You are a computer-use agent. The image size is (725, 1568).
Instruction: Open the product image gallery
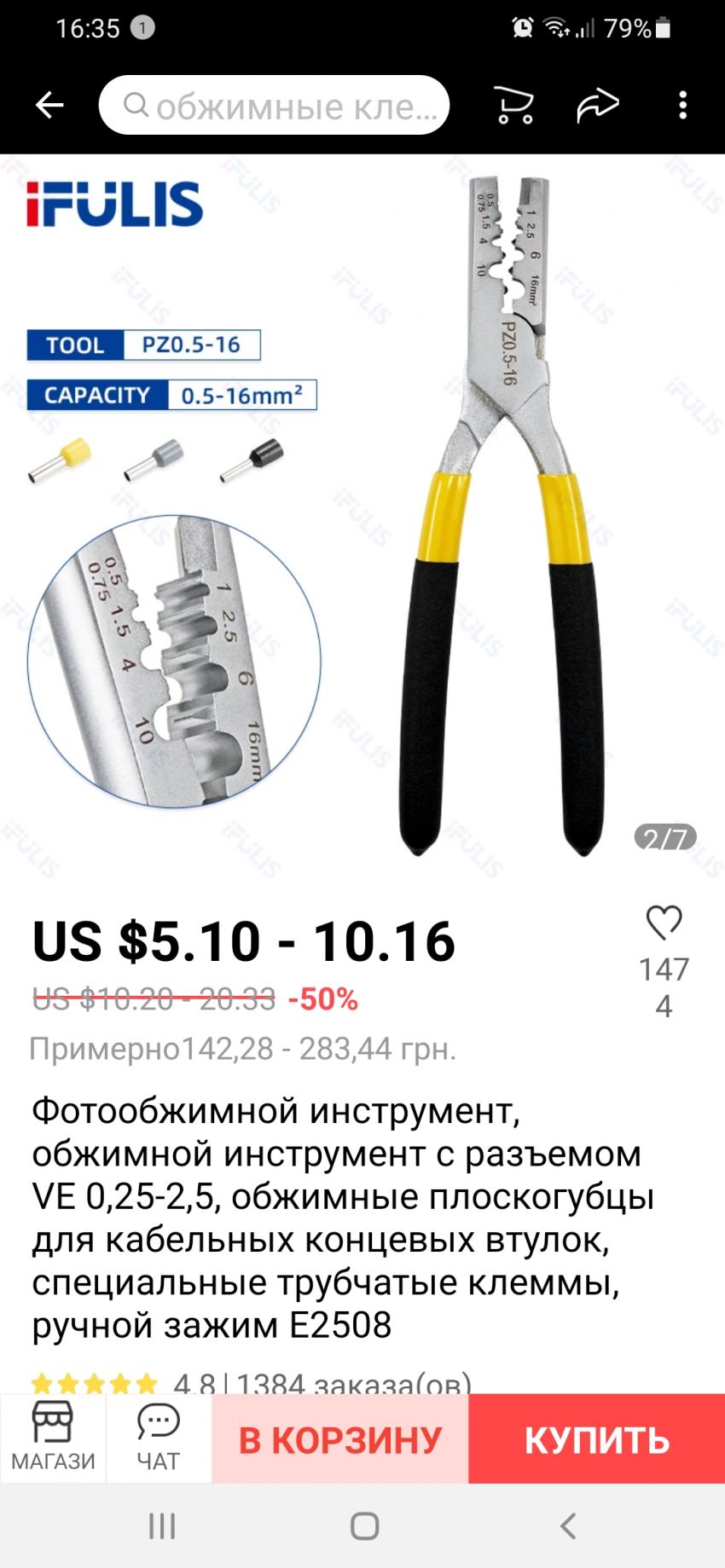click(362, 512)
